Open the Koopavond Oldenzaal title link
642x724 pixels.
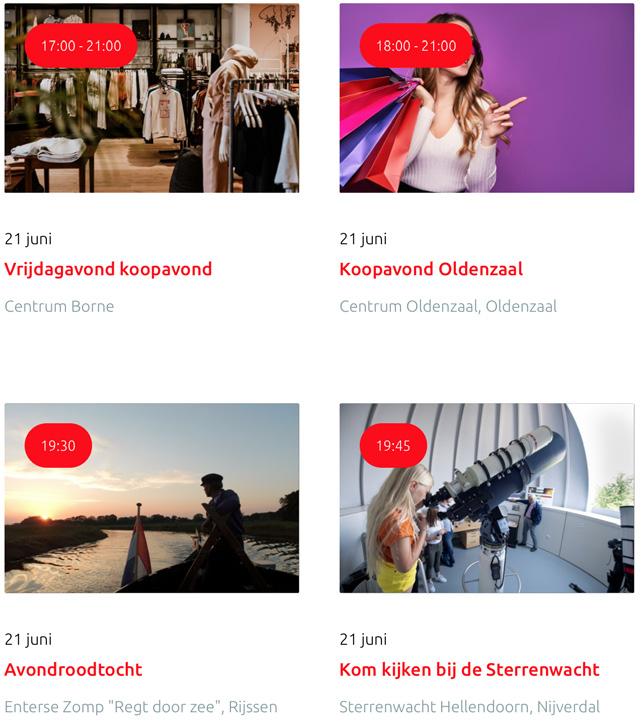(431, 269)
